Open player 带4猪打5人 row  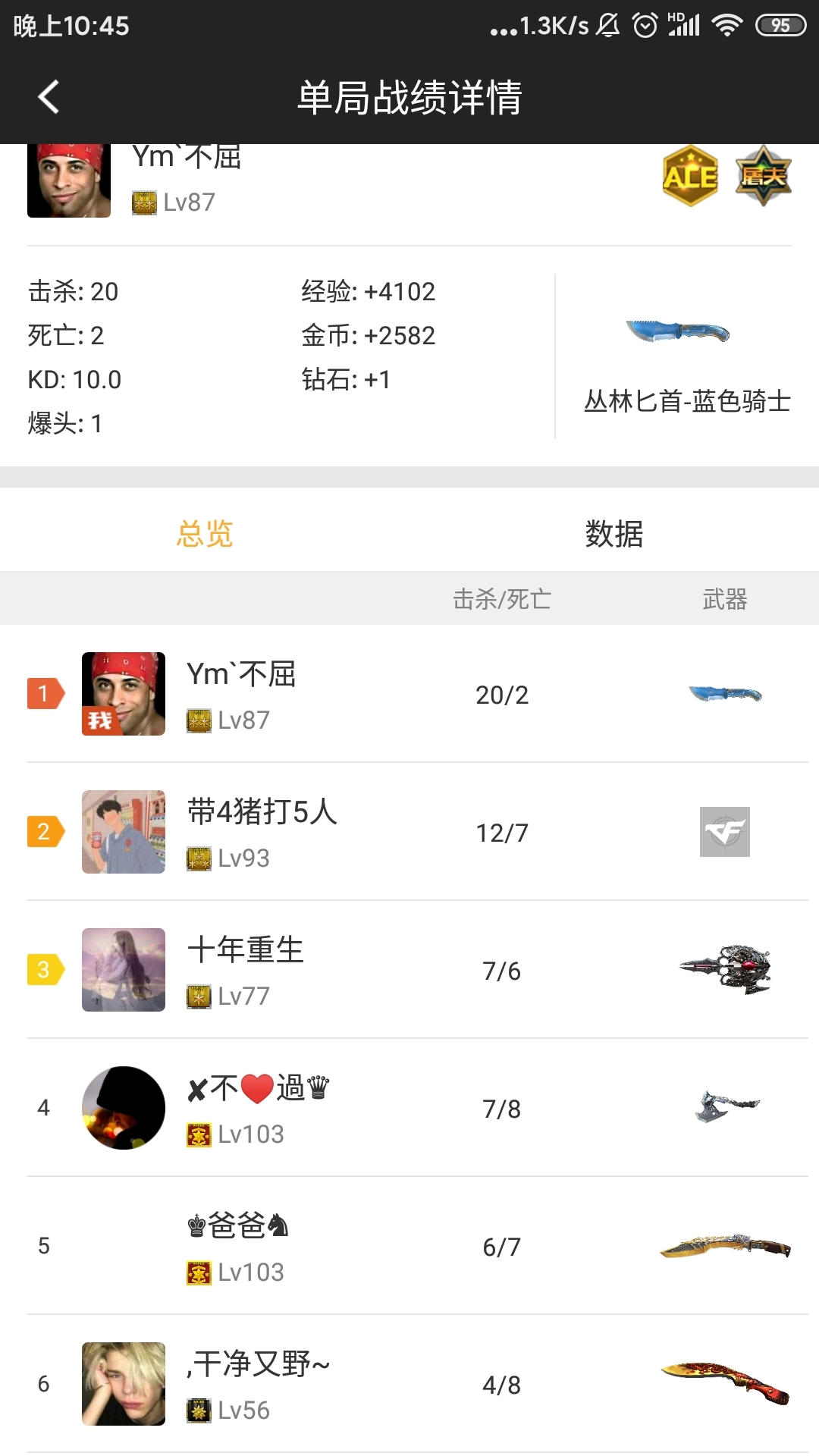coord(409,832)
